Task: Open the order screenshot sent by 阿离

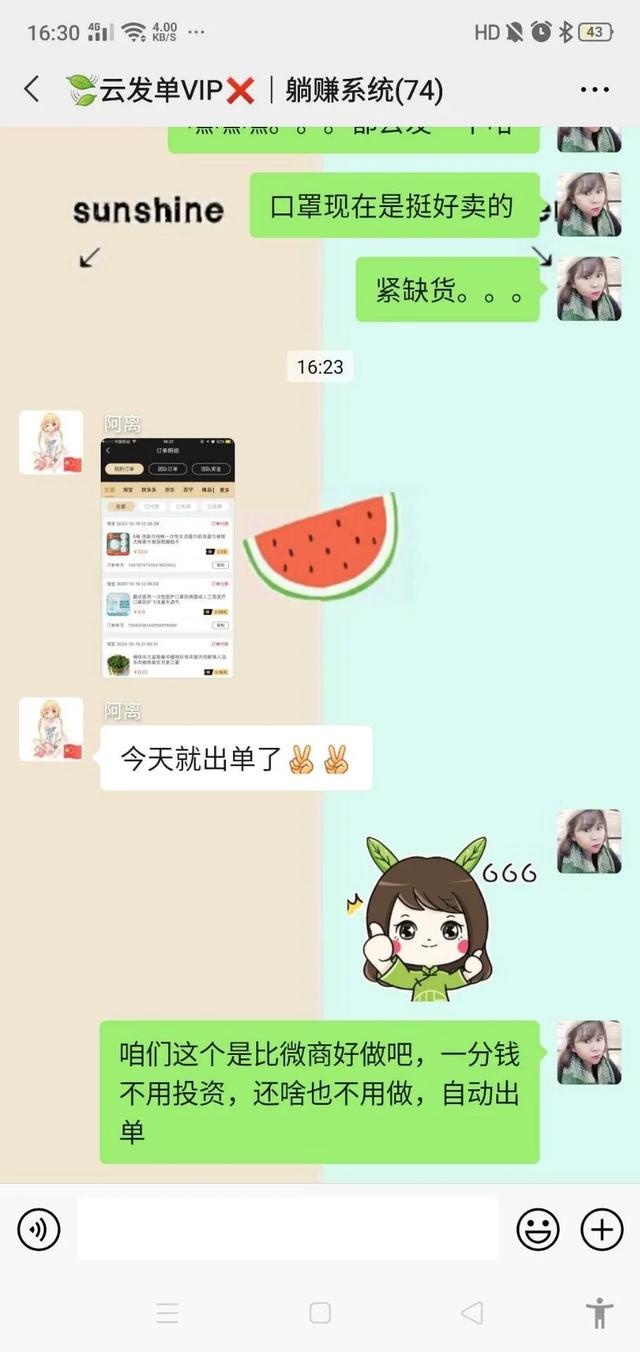Action: point(168,557)
